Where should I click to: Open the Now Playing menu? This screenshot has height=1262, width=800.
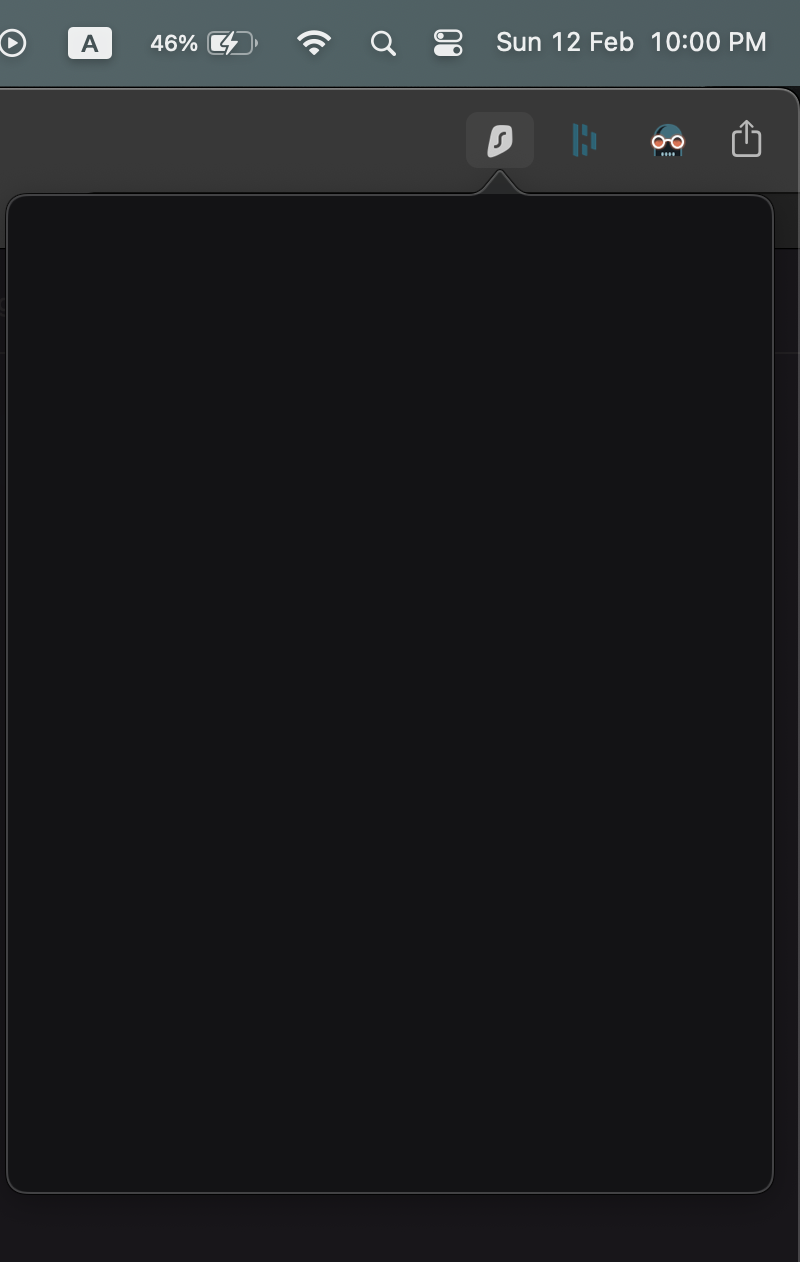pos(13,43)
